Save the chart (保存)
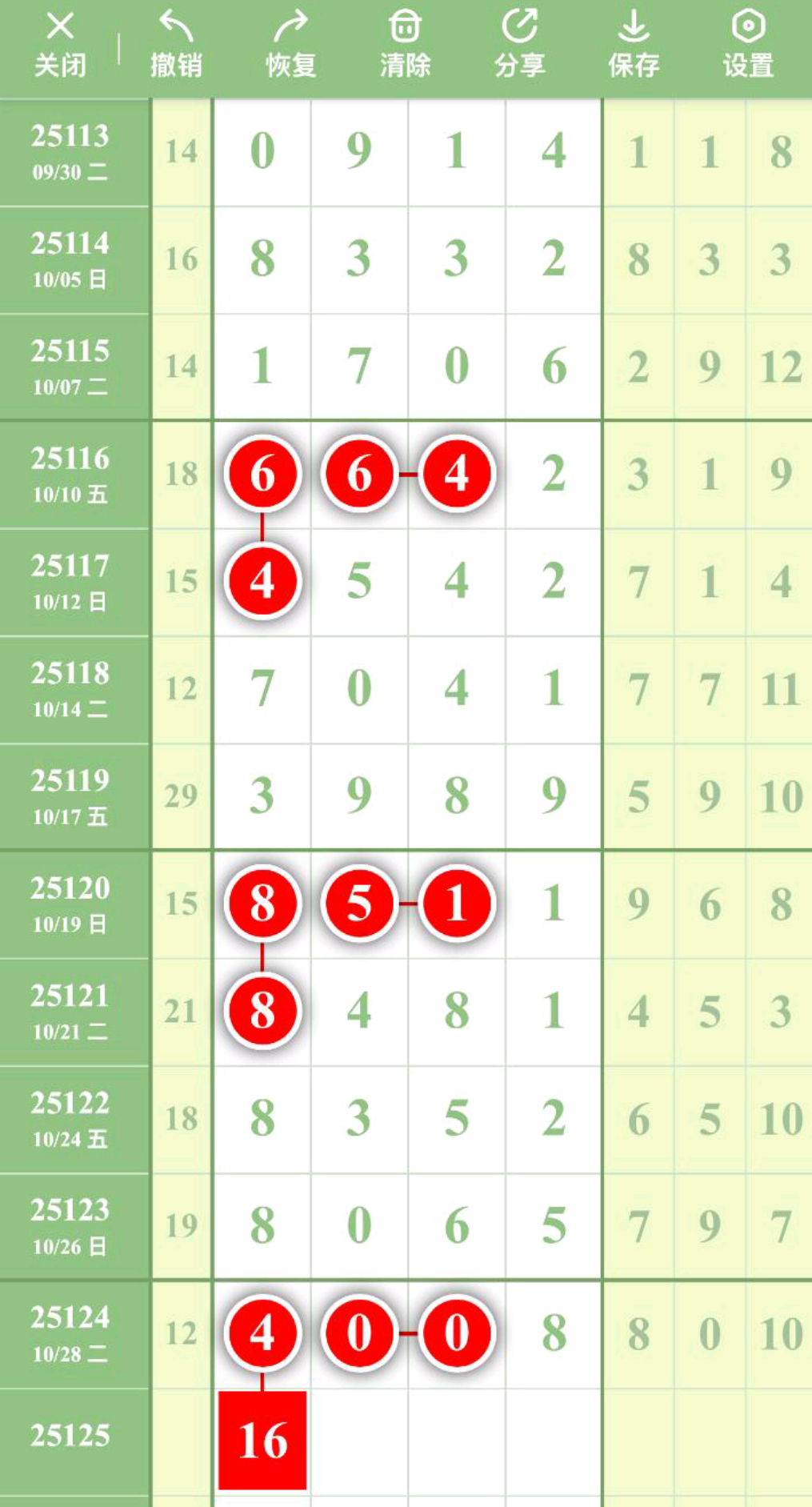Viewport: 812px width, 1507px height. pyautogui.click(x=634, y=44)
